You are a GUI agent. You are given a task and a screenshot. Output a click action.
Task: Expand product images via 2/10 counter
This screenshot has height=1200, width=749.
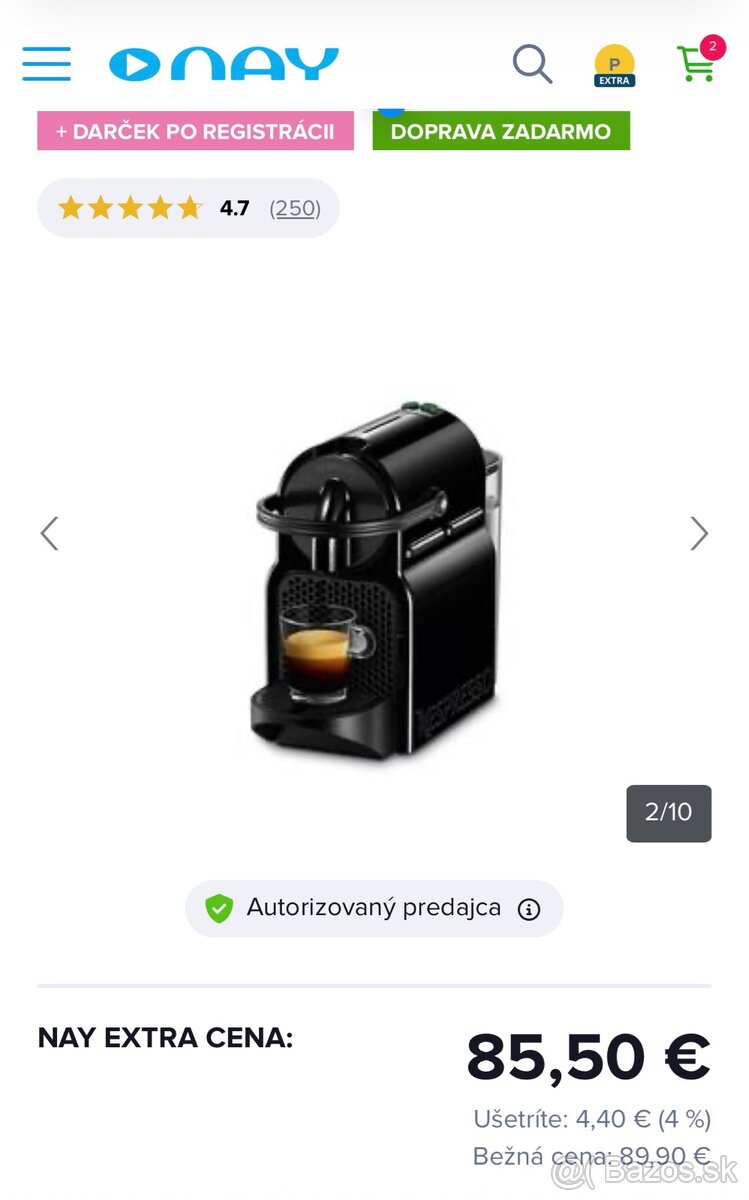coord(668,813)
